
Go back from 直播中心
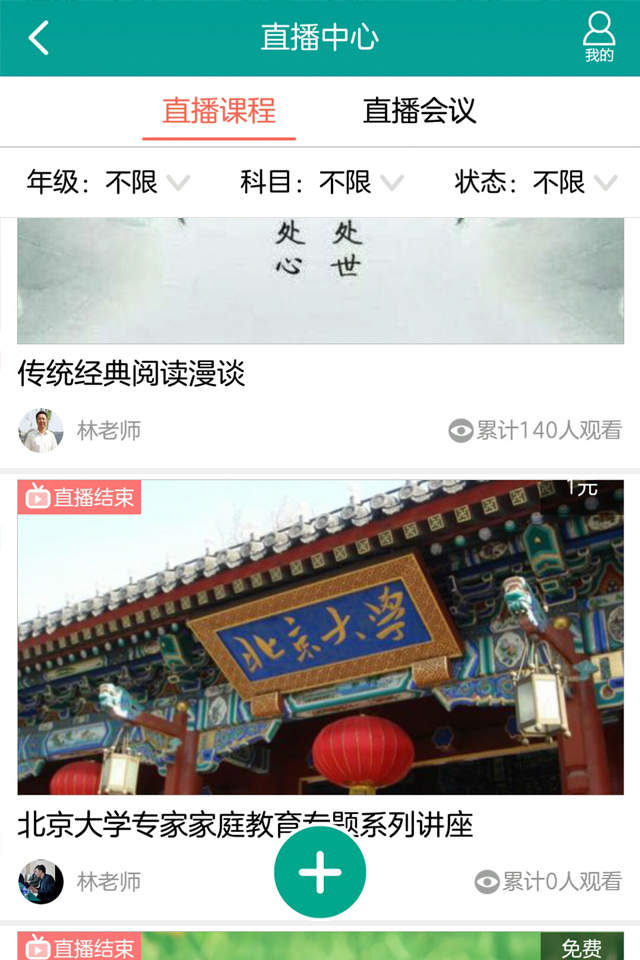pos(38,38)
